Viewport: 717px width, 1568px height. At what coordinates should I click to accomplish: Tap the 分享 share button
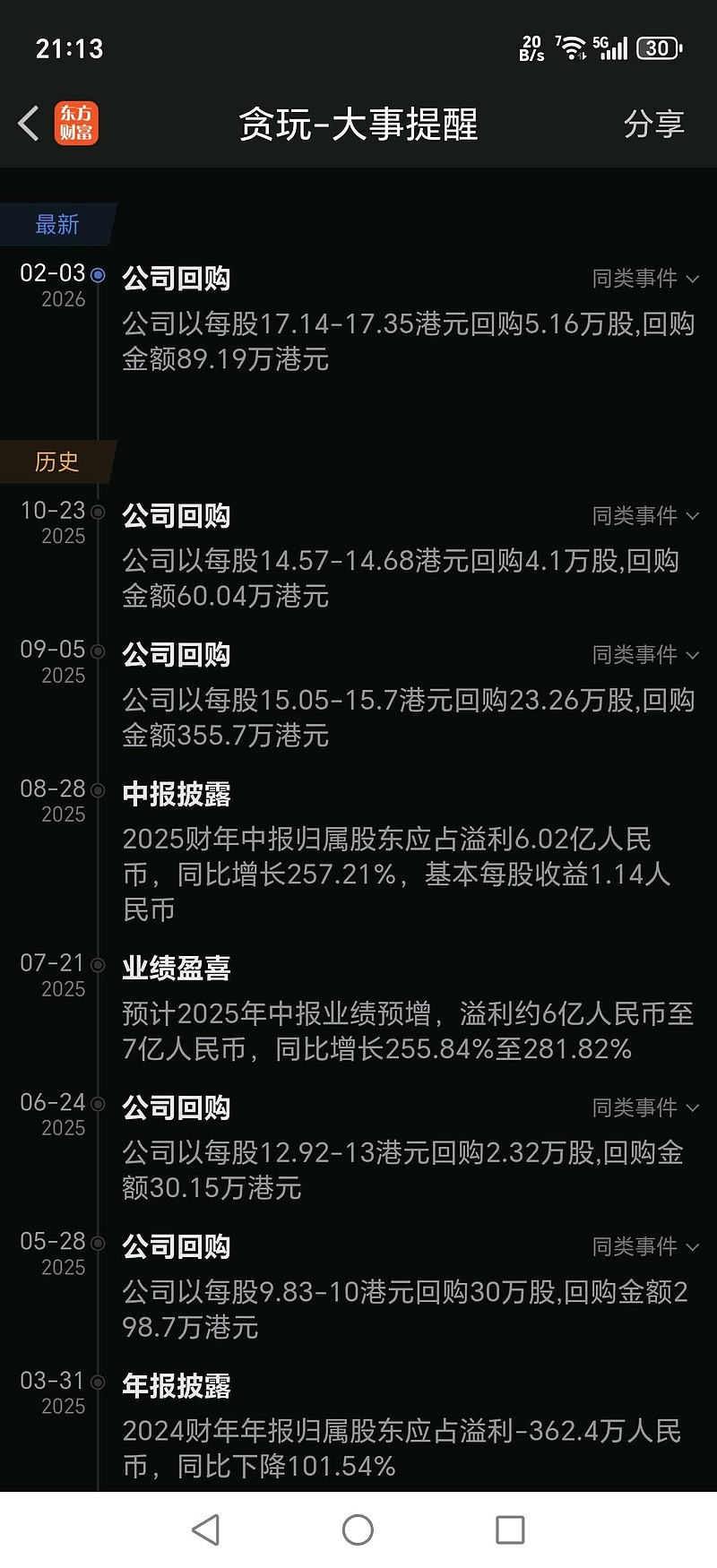[x=655, y=125]
